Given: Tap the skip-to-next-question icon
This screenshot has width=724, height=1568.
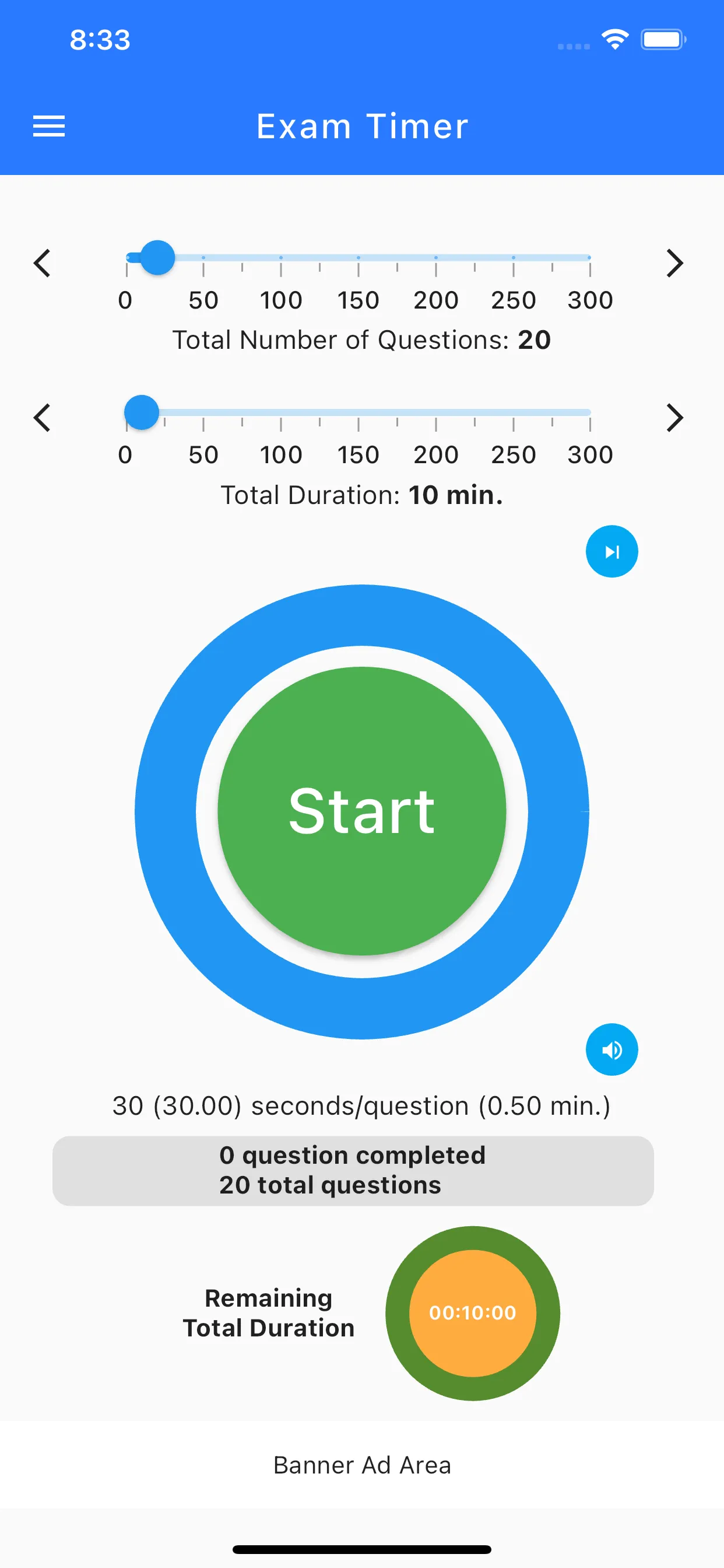Looking at the screenshot, I should [x=611, y=550].
